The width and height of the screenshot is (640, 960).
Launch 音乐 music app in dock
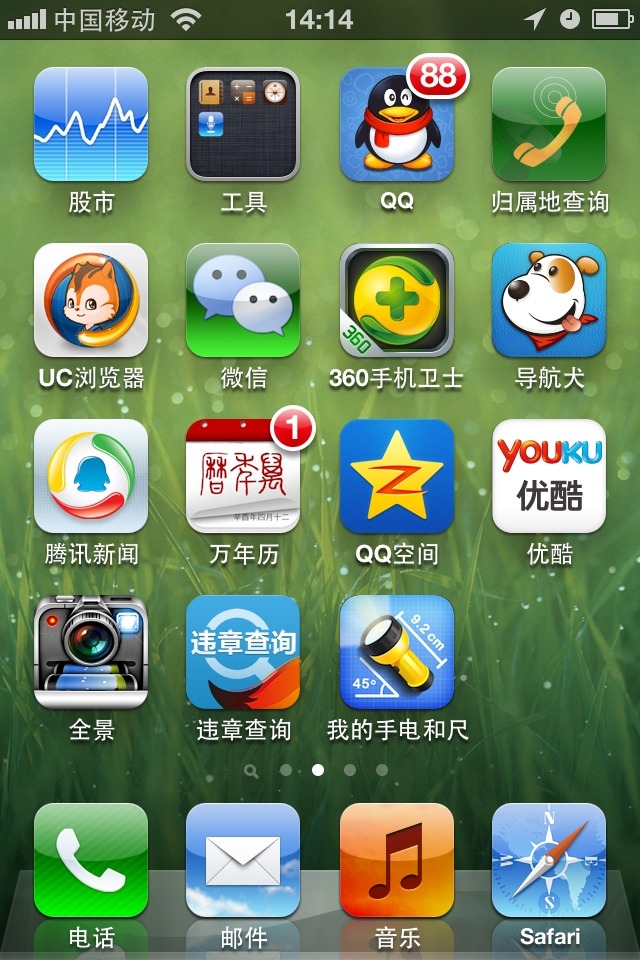(396, 860)
